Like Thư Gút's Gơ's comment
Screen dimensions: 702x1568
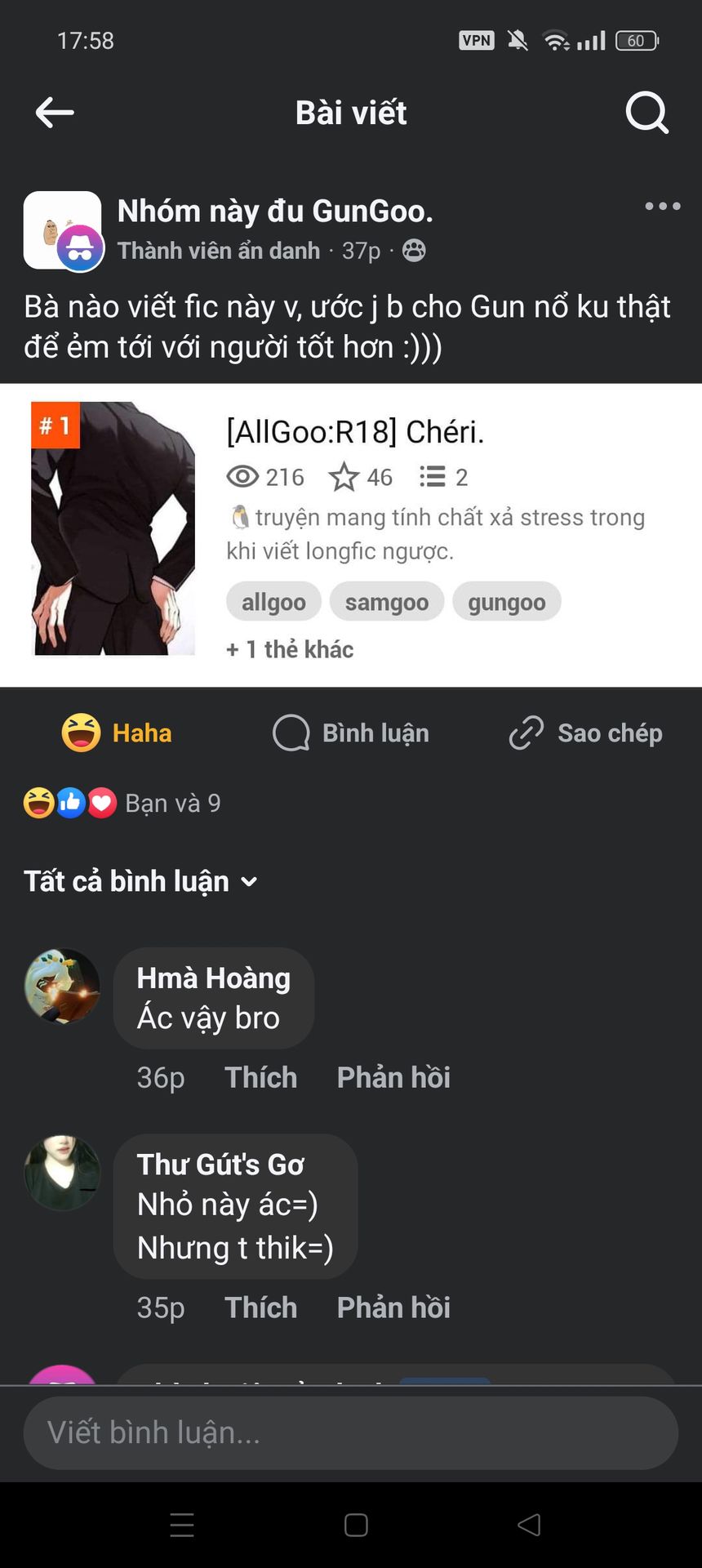(260, 1307)
